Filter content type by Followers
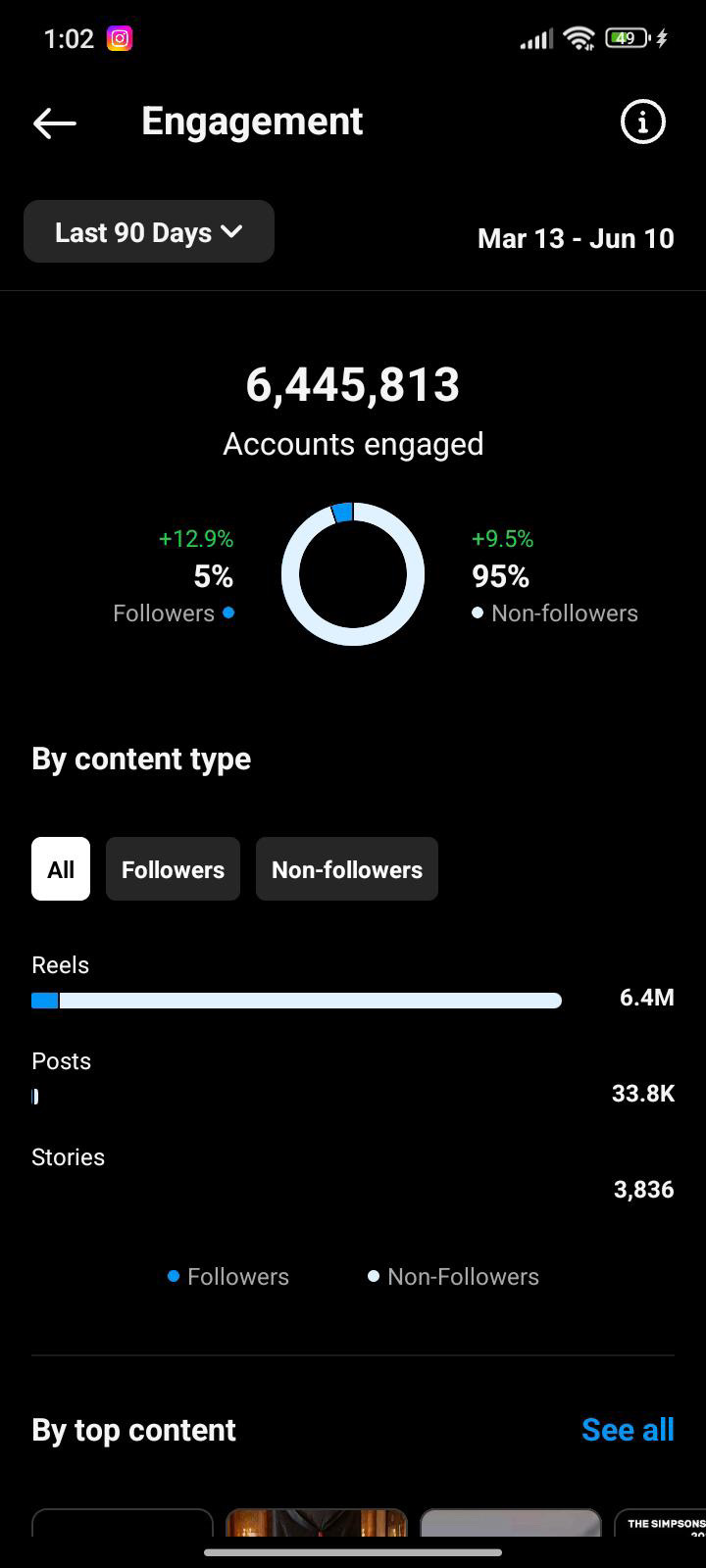The width and height of the screenshot is (706, 1568). (173, 869)
